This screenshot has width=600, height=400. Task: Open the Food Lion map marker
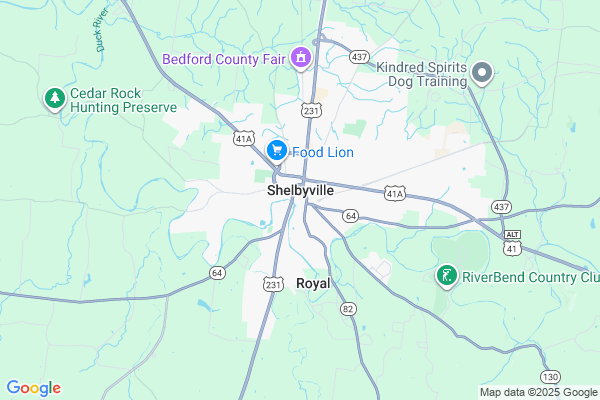point(277,152)
